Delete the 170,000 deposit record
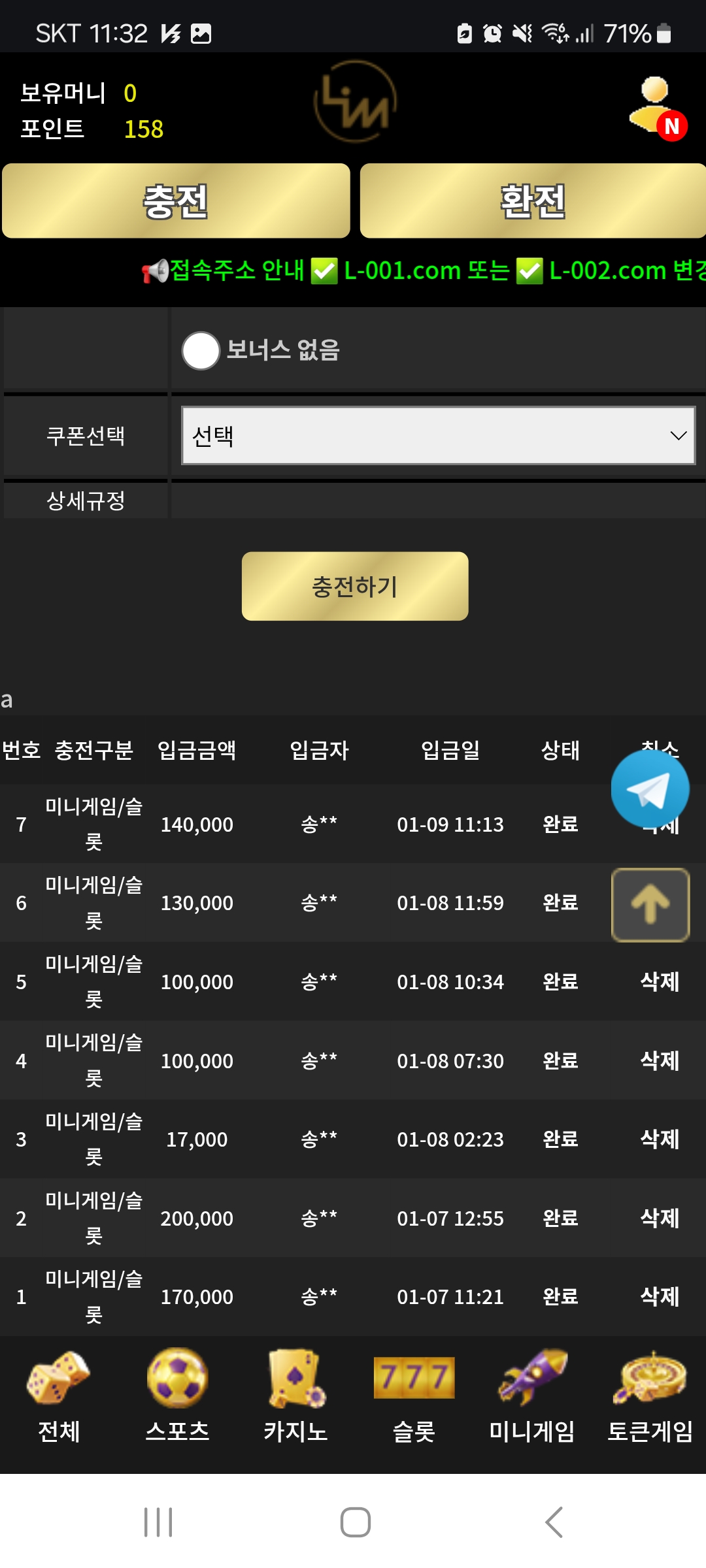The width and height of the screenshot is (706, 1568). (660, 1297)
